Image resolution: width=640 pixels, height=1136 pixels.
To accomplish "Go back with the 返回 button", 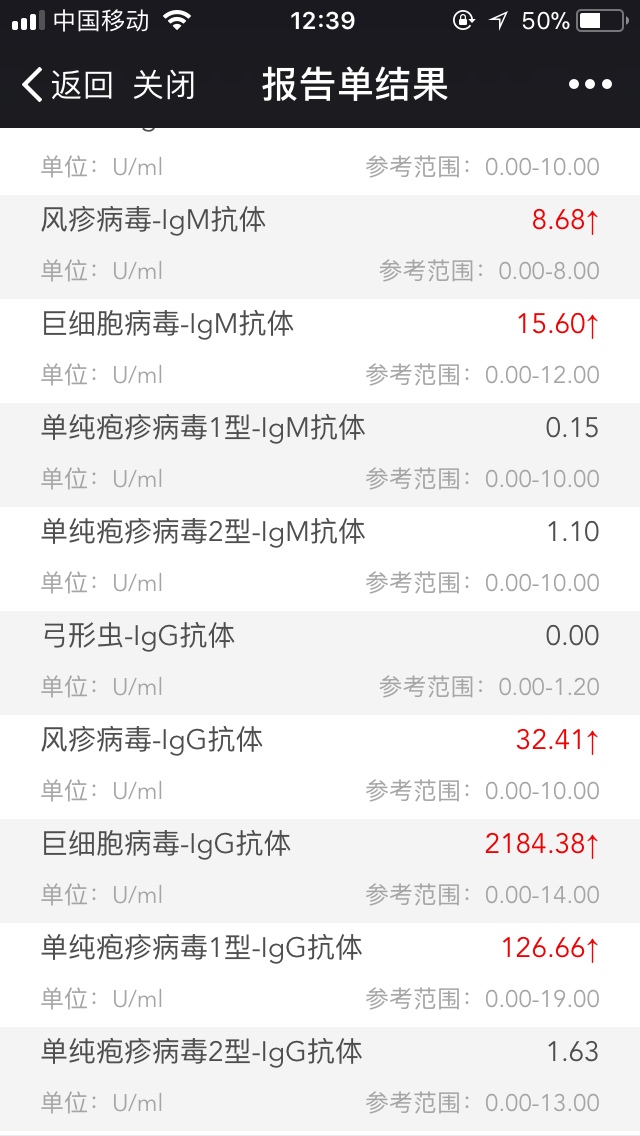I will pos(68,85).
